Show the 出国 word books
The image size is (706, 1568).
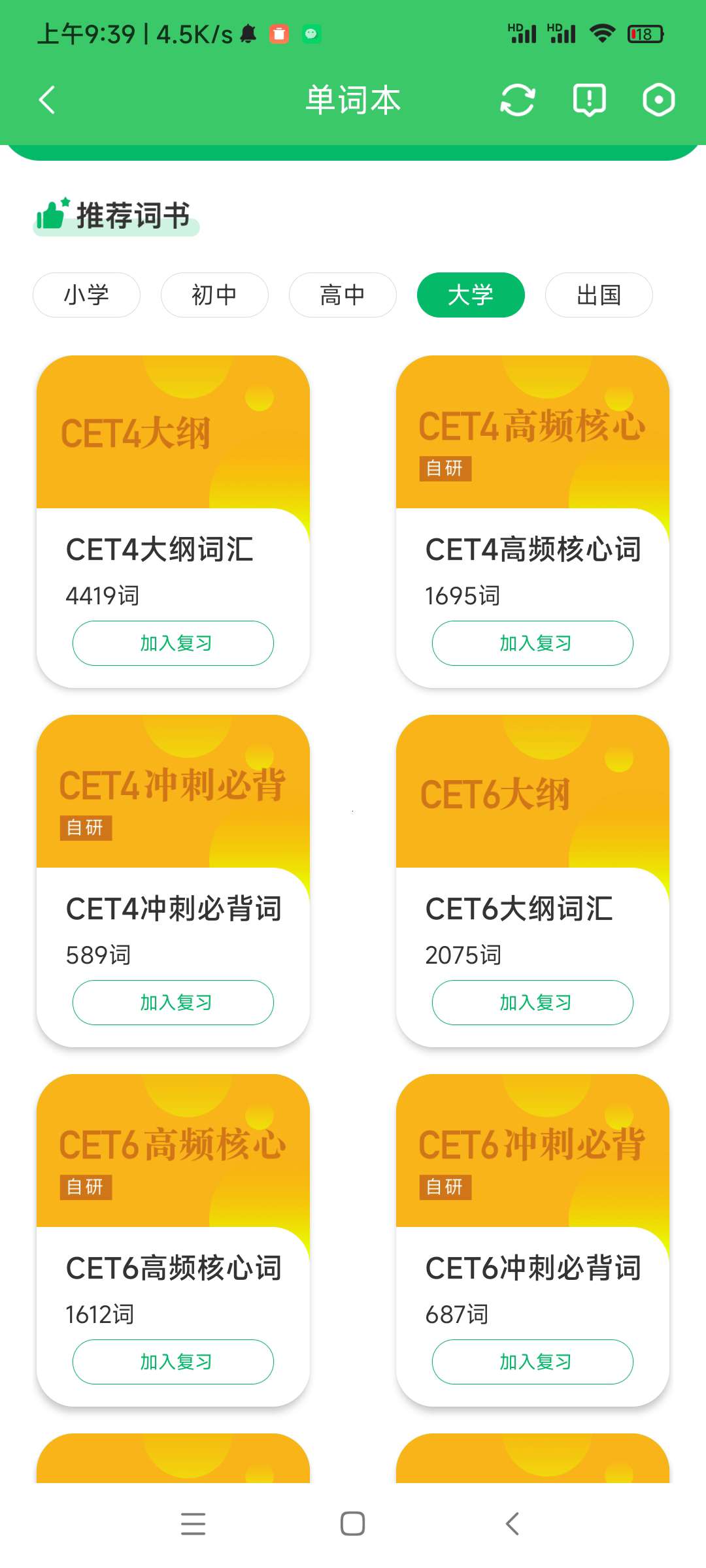pos(599,295)
